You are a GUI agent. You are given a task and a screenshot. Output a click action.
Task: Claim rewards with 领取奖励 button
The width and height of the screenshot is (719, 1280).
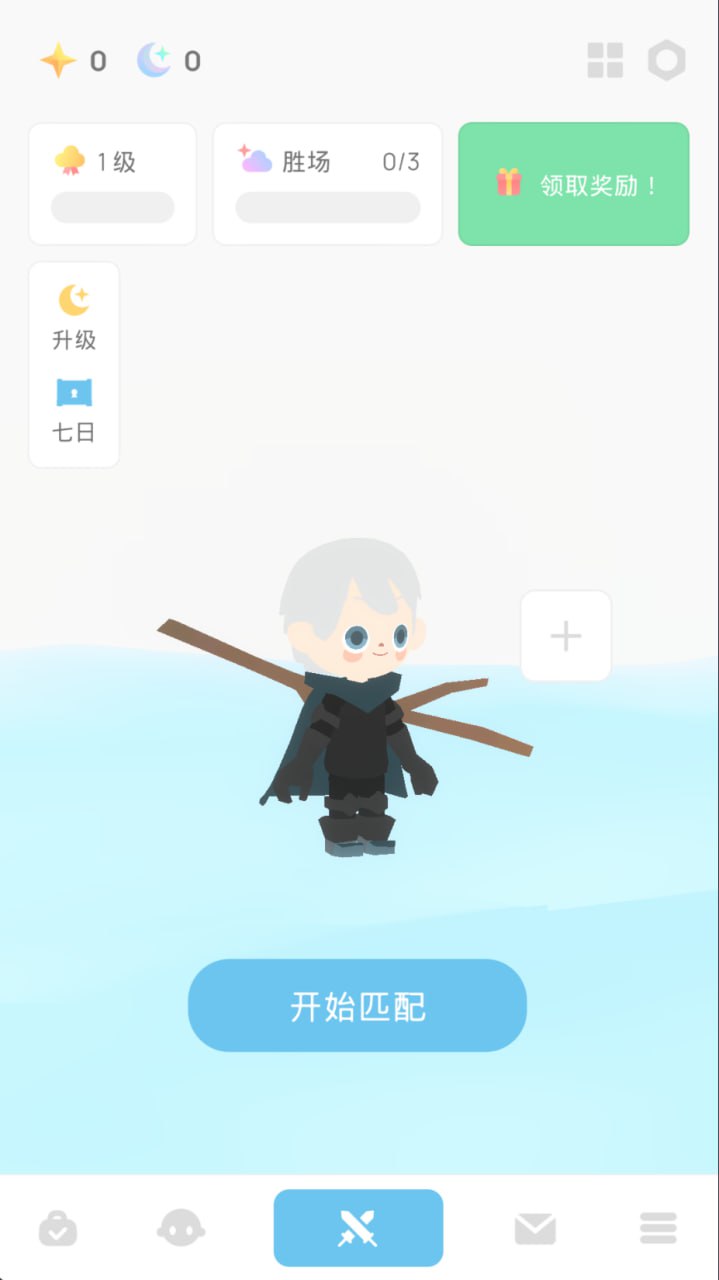(573, 184)
